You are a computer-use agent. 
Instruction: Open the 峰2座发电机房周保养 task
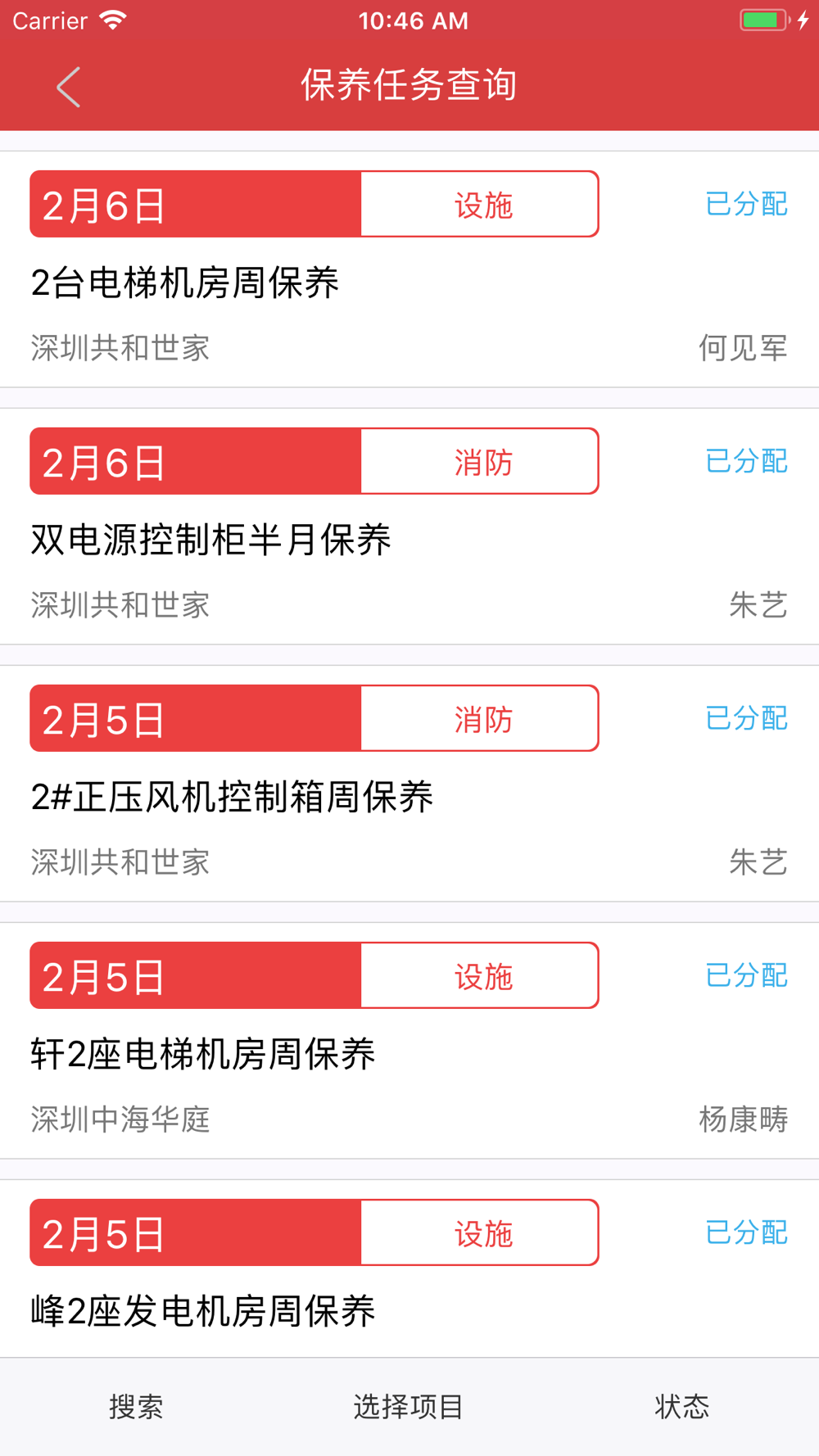(409, 1268)
